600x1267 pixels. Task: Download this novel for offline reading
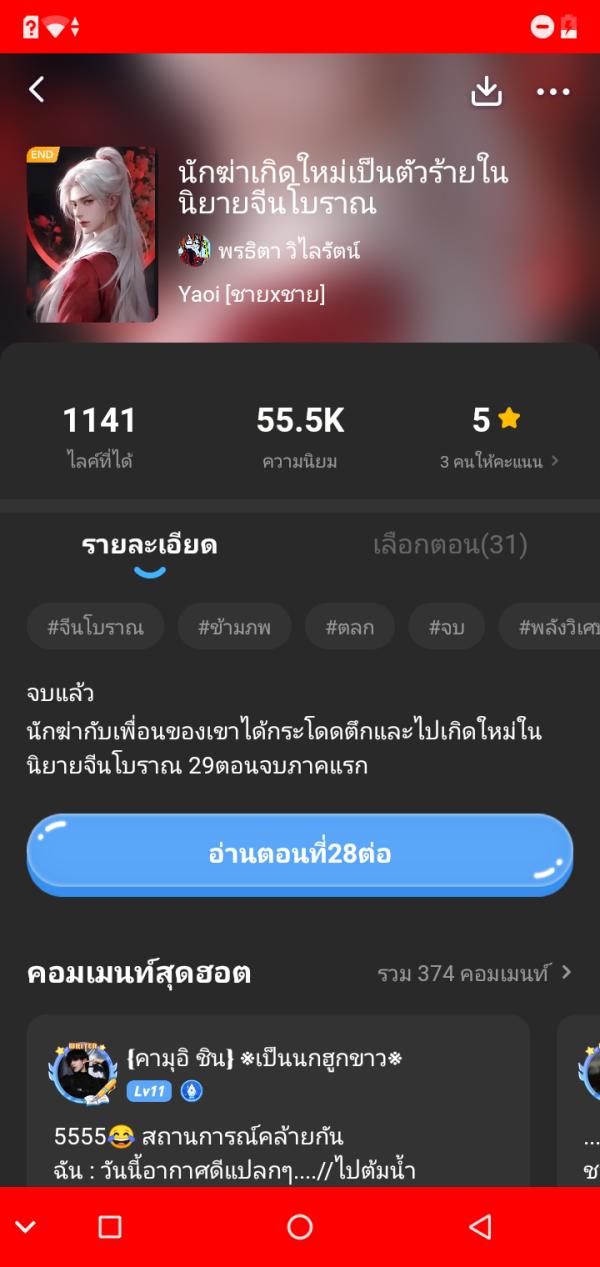pos(486,91)
